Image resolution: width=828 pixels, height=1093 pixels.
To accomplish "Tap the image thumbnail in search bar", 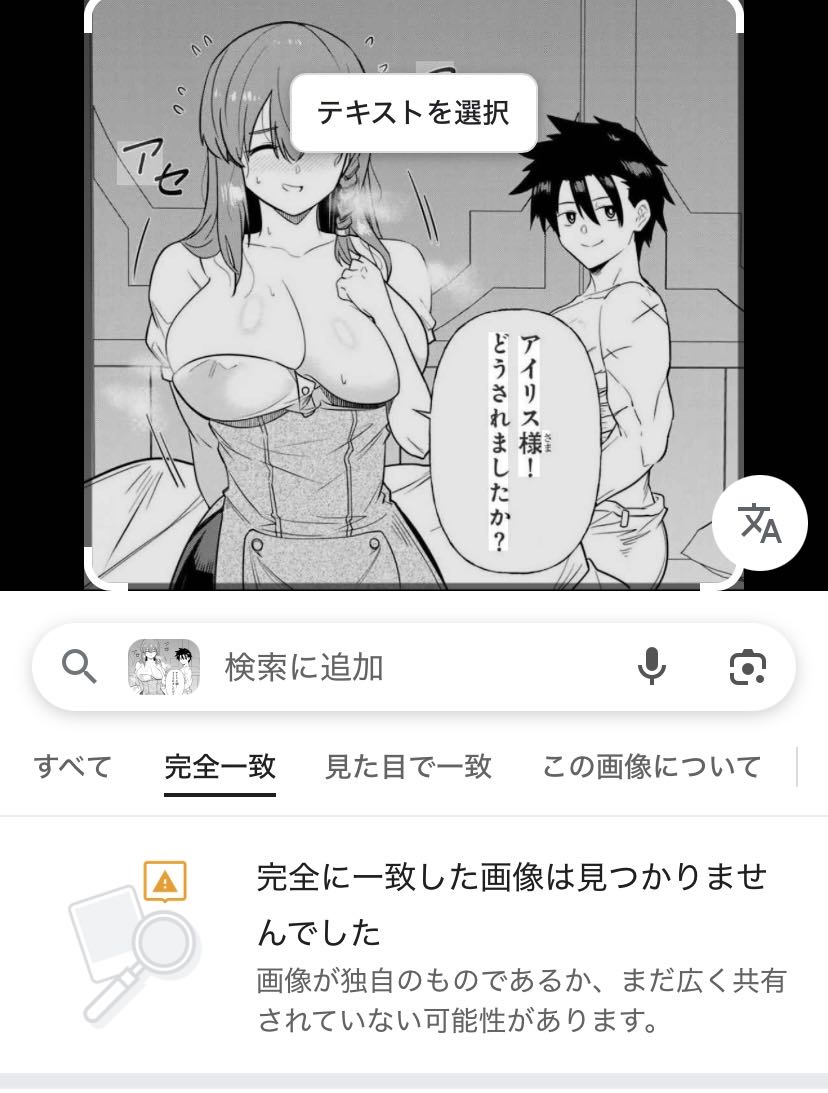I will (164, 667).
